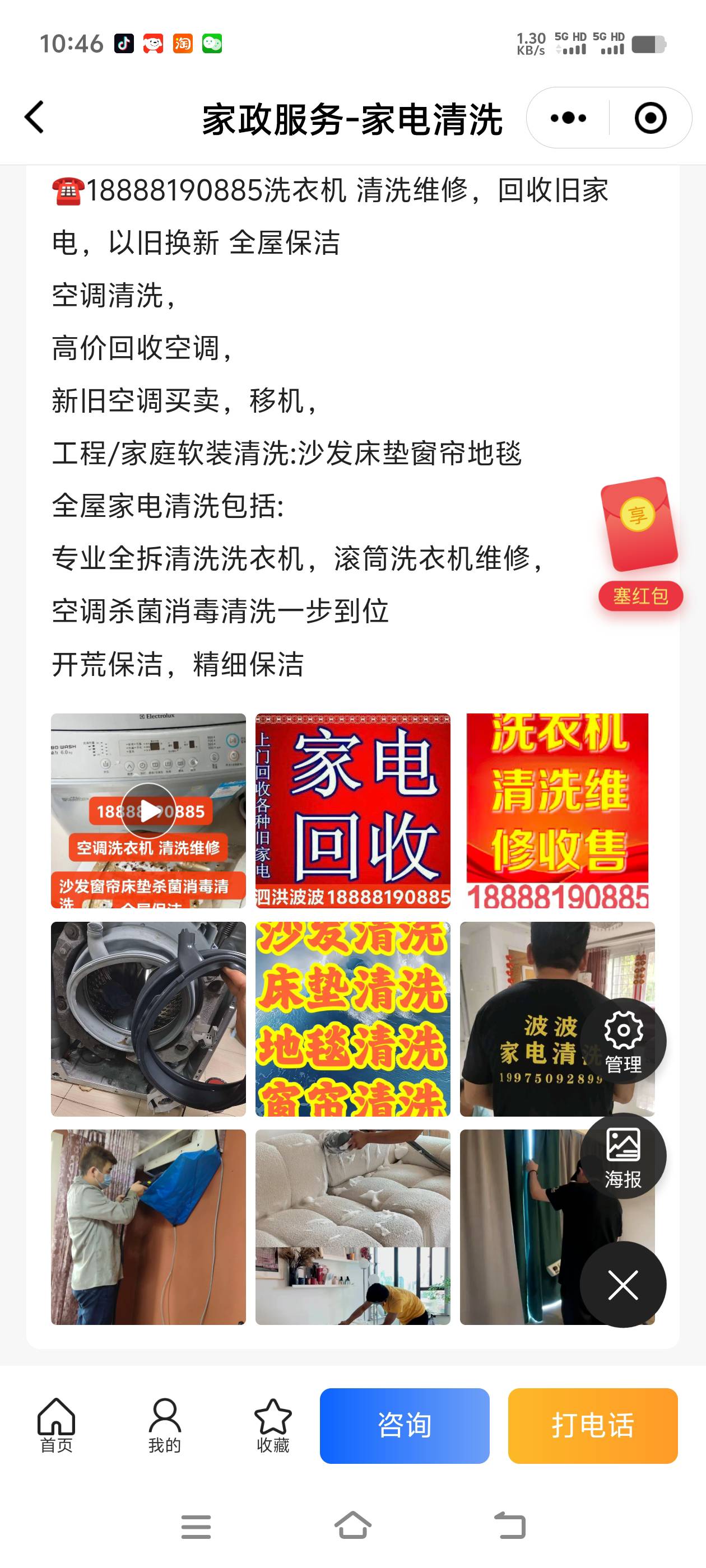Open the 沙发清洗 床垫清洗 poster picture
The width and height of the screenshot is (706, 1568).
[x=352, y=1019]
